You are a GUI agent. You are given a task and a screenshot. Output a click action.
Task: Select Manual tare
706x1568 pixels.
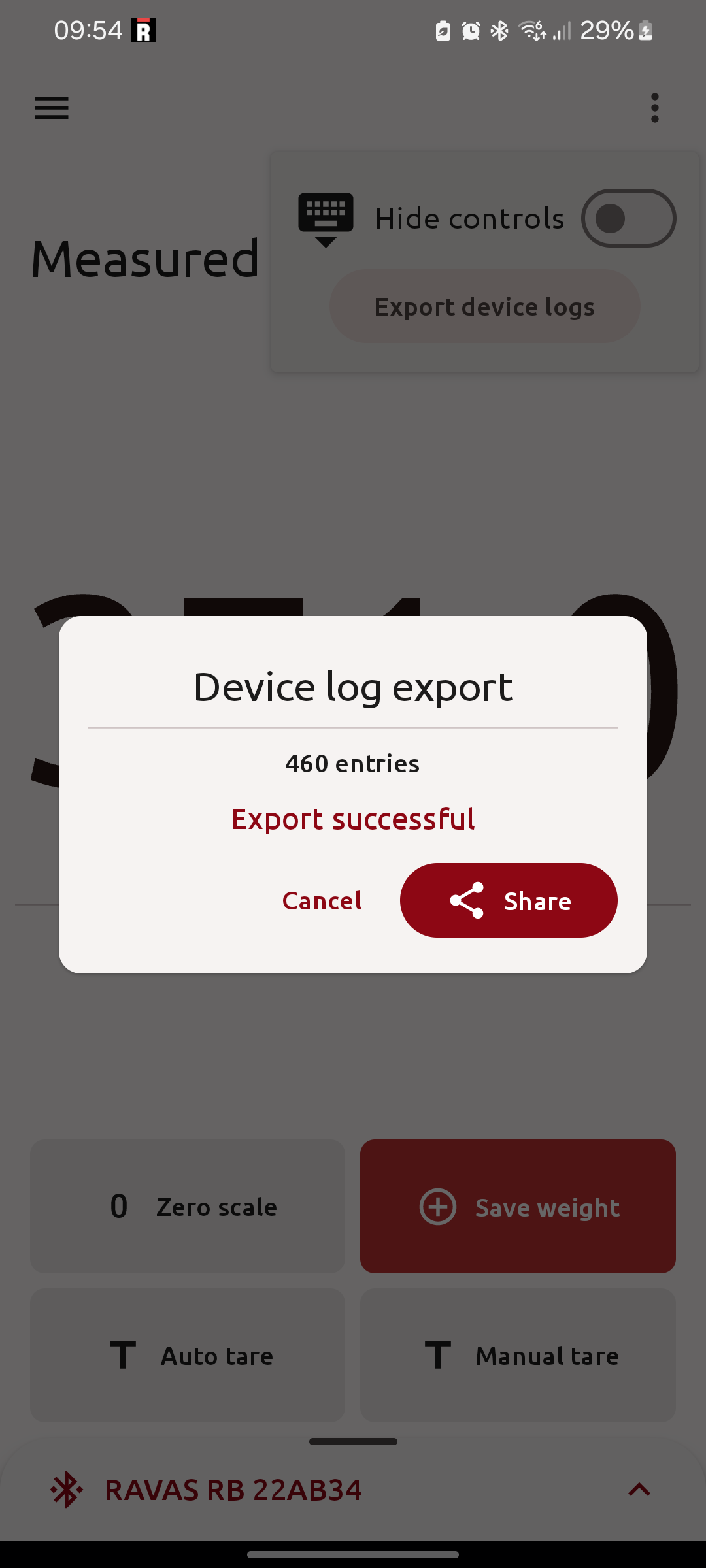pyautogui.click(x=518, y=1355)
